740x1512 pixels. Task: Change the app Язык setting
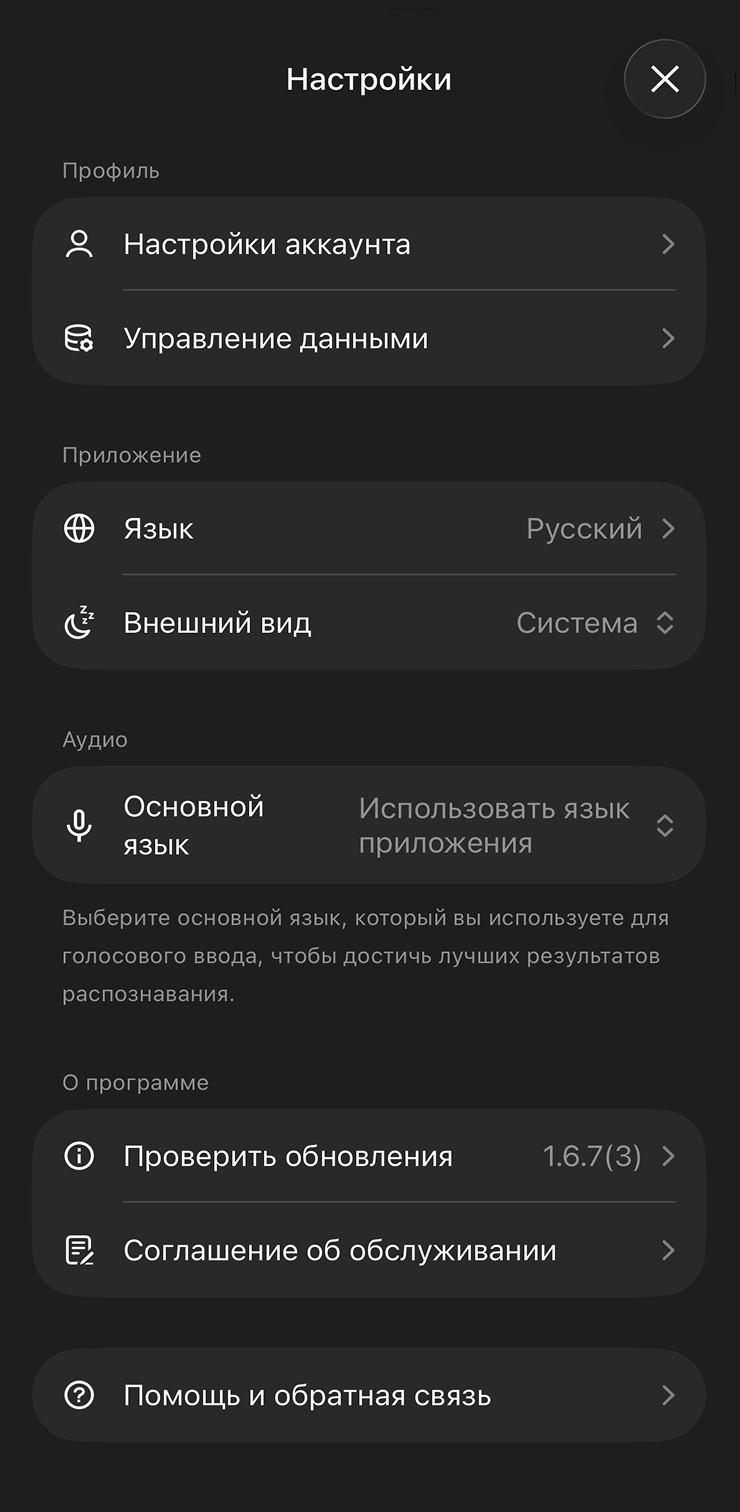pos(368,529)
